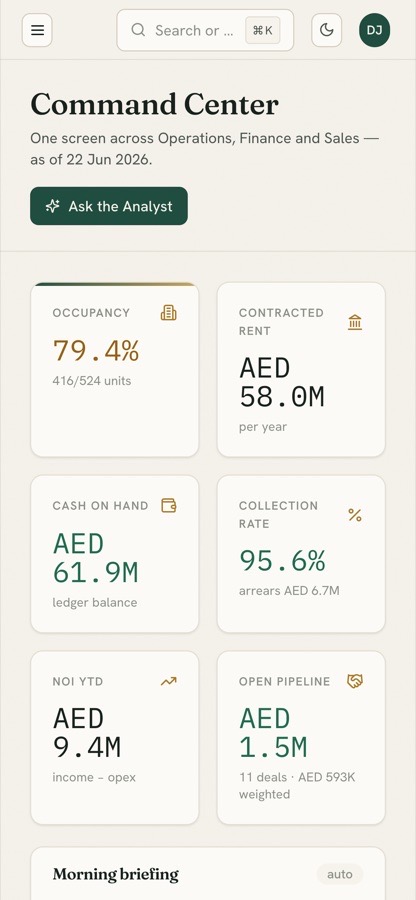Toggle dark mode with the moon icon

pyautogui.click(x=326, y=30)
